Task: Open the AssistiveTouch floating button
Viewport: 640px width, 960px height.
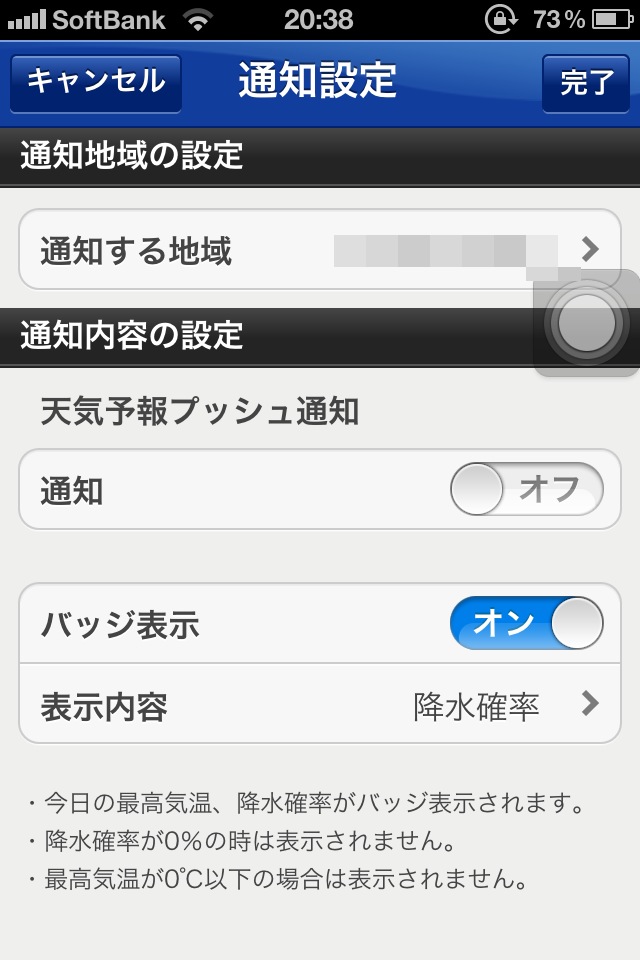Action: click(586, 324)
